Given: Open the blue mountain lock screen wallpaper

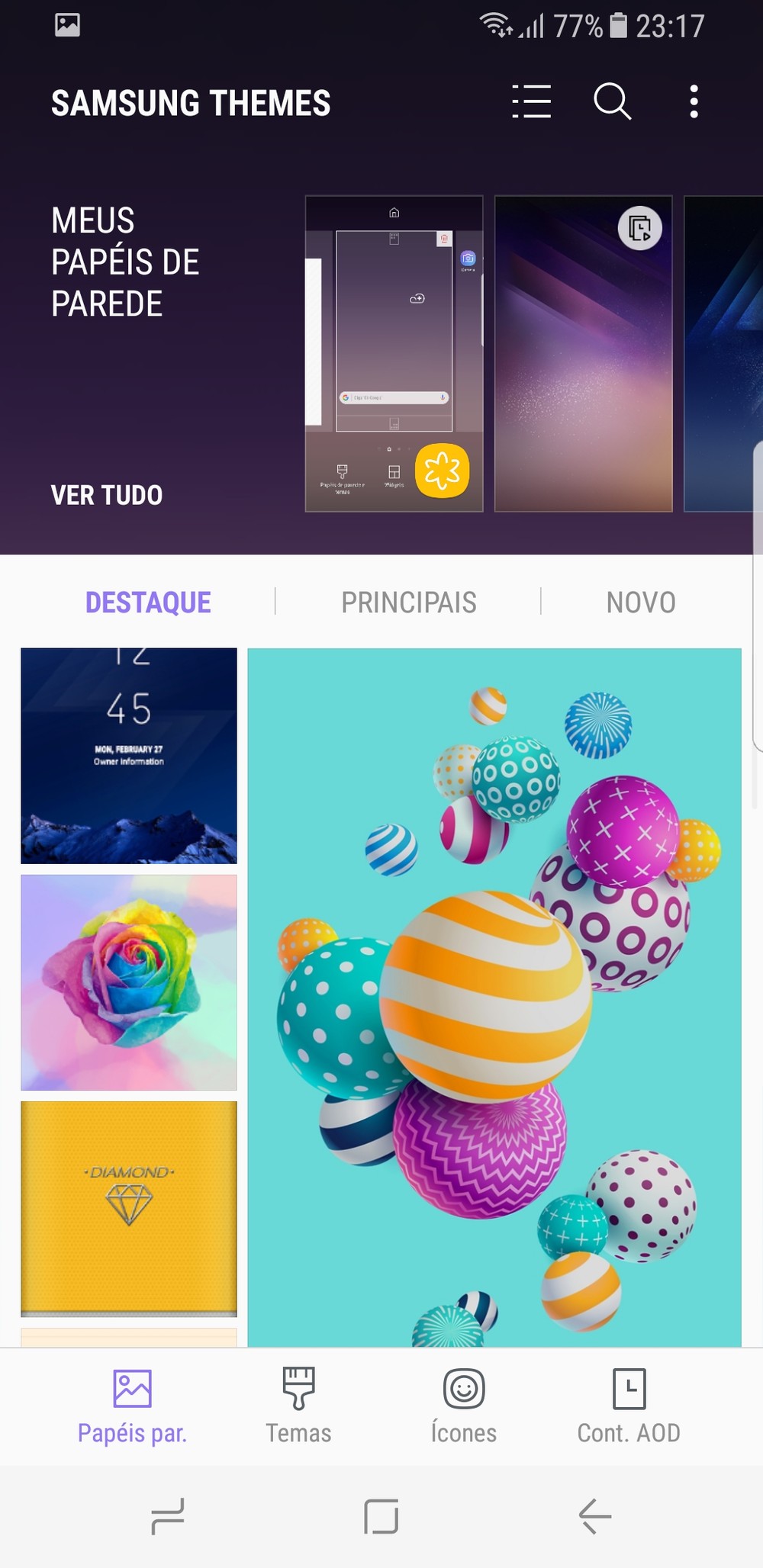Looking at the screenshot, I should point(129,756).
